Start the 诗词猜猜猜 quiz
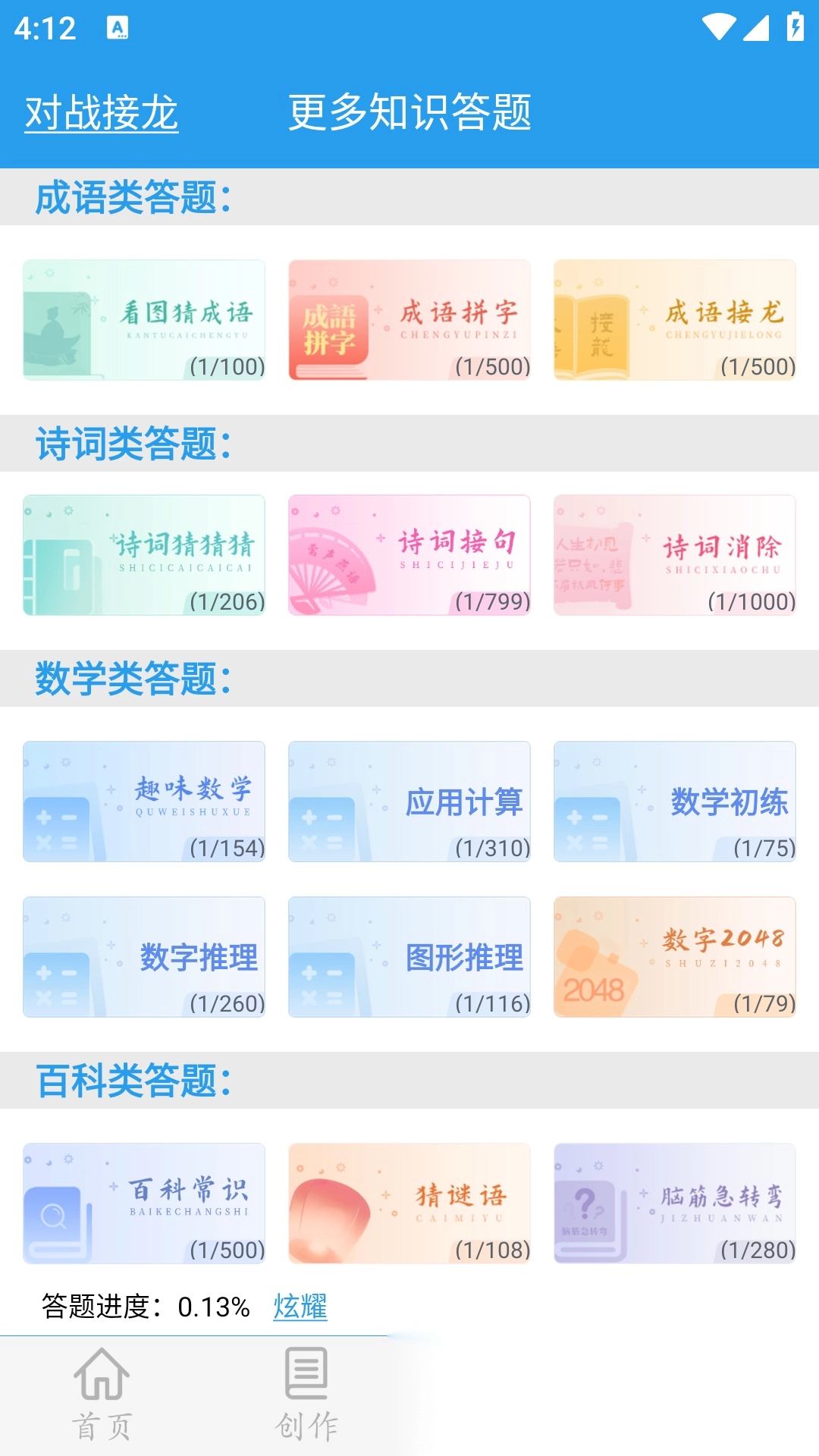819x1456 pixels. coord(144,555)
